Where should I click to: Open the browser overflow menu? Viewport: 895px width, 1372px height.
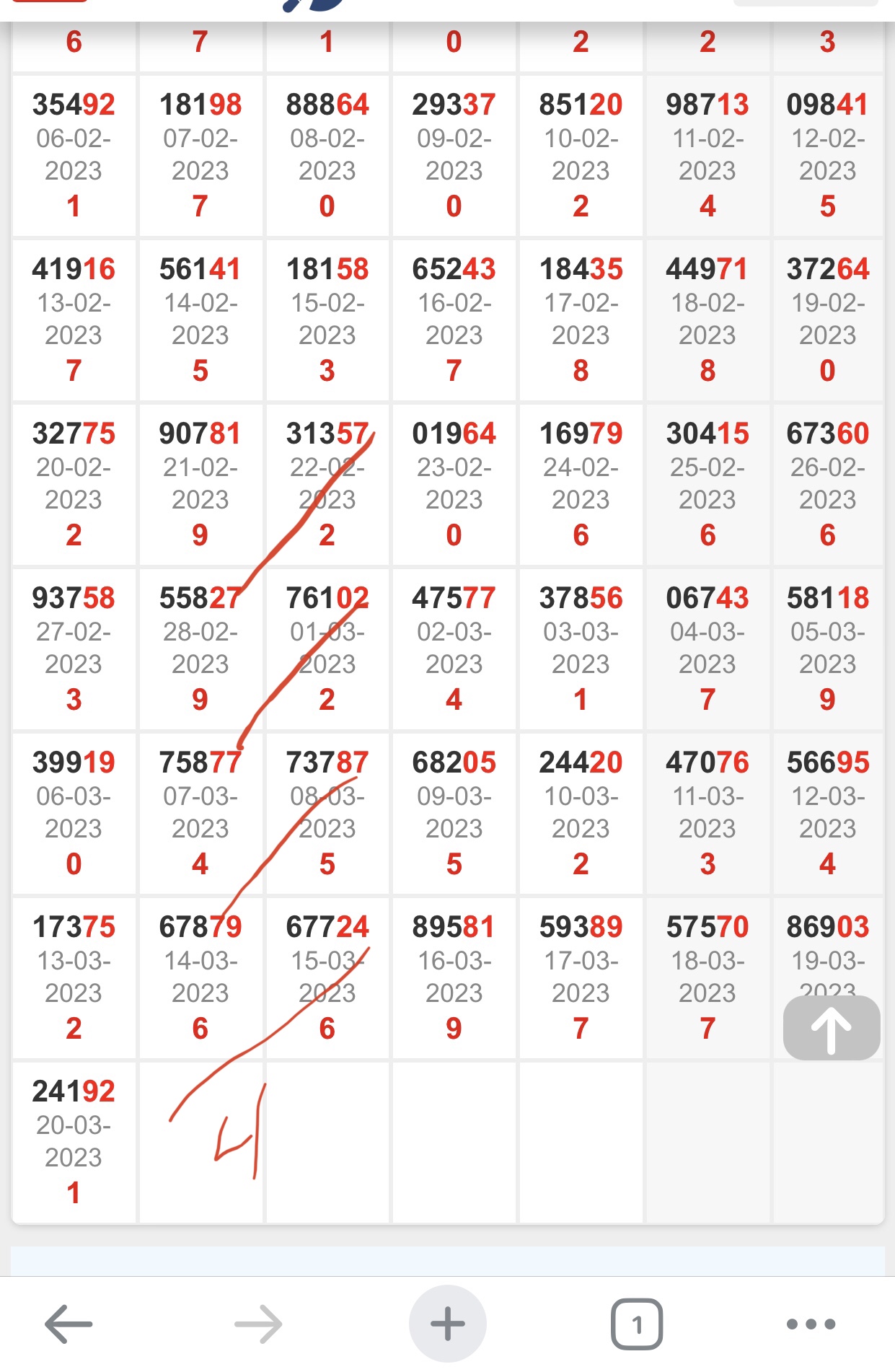pos(811,1324)
